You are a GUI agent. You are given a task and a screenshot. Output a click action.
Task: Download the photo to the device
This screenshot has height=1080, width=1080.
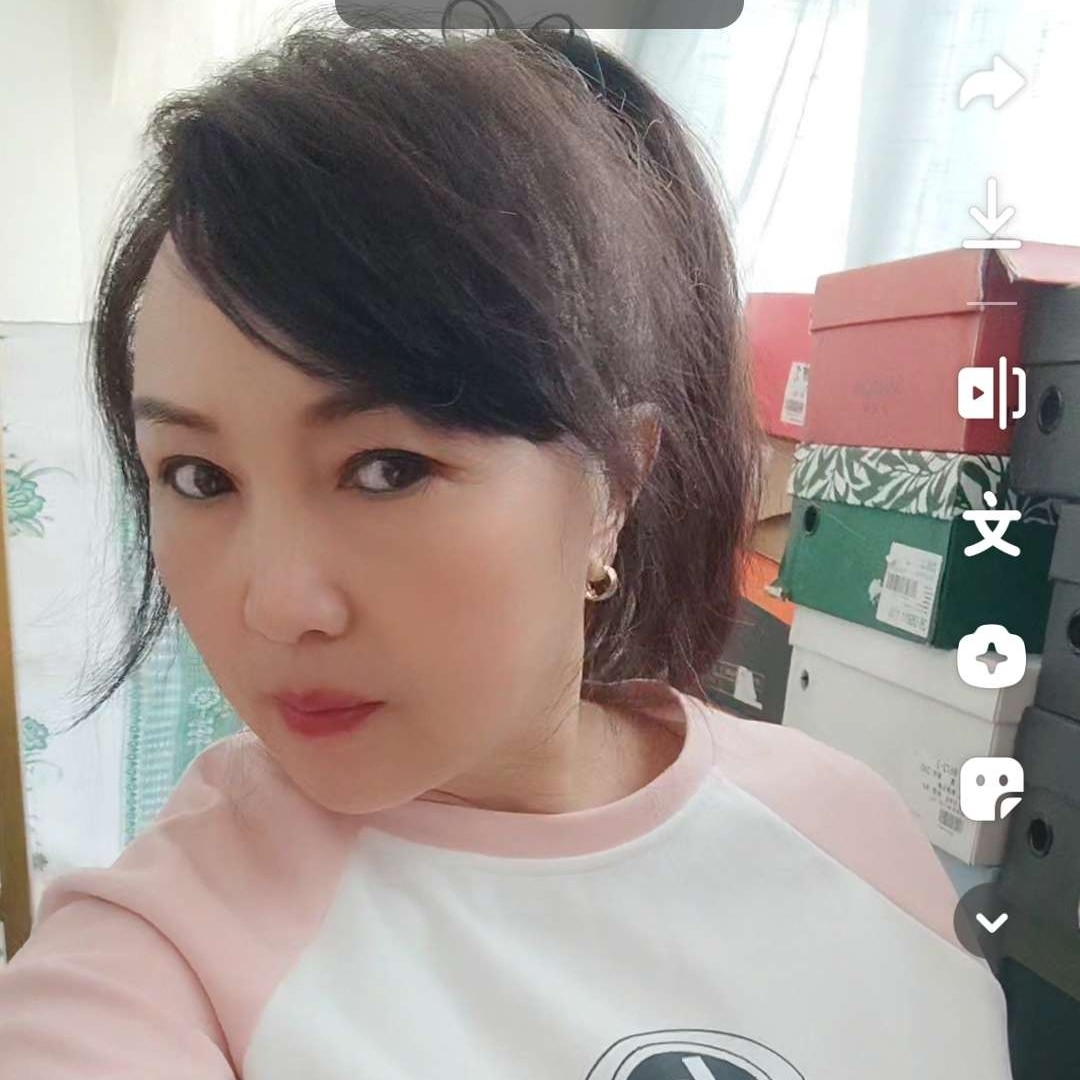coord(991,213)
